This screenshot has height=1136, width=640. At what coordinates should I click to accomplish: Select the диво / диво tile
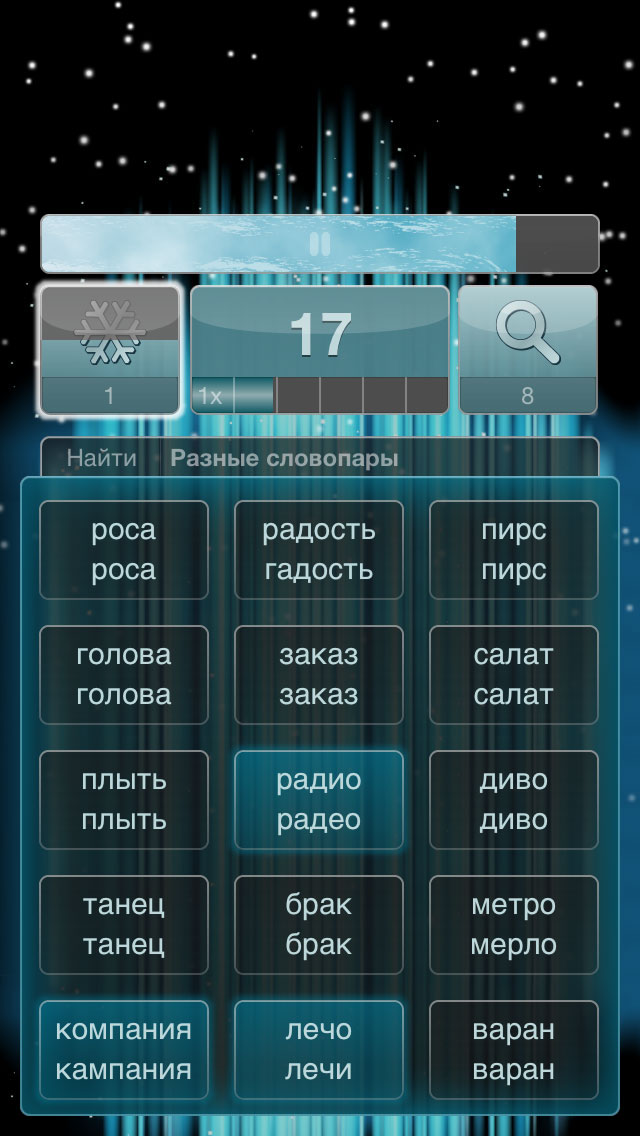click(x=514, y=800)
